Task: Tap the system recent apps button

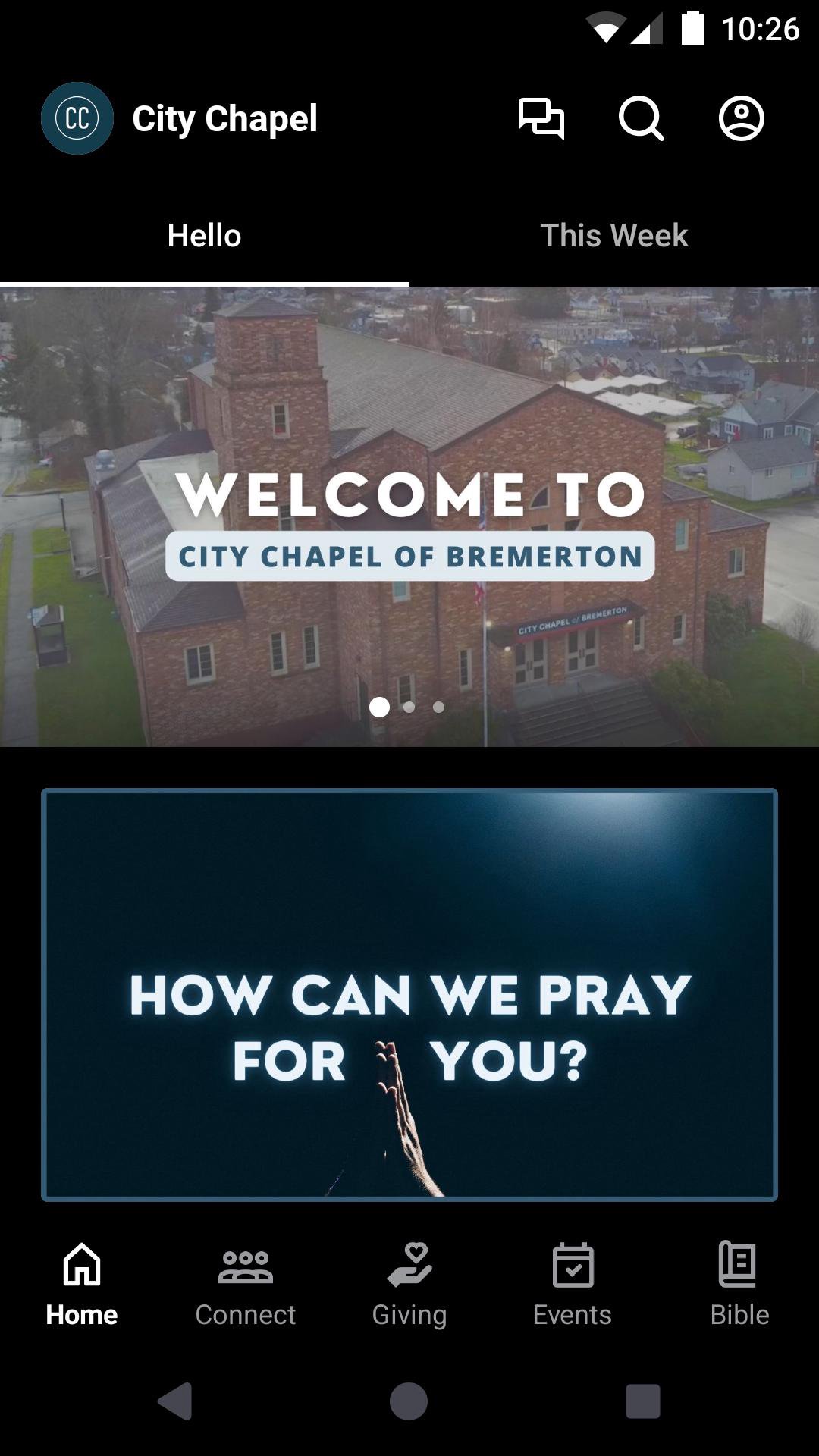Action: point(642,1401)
